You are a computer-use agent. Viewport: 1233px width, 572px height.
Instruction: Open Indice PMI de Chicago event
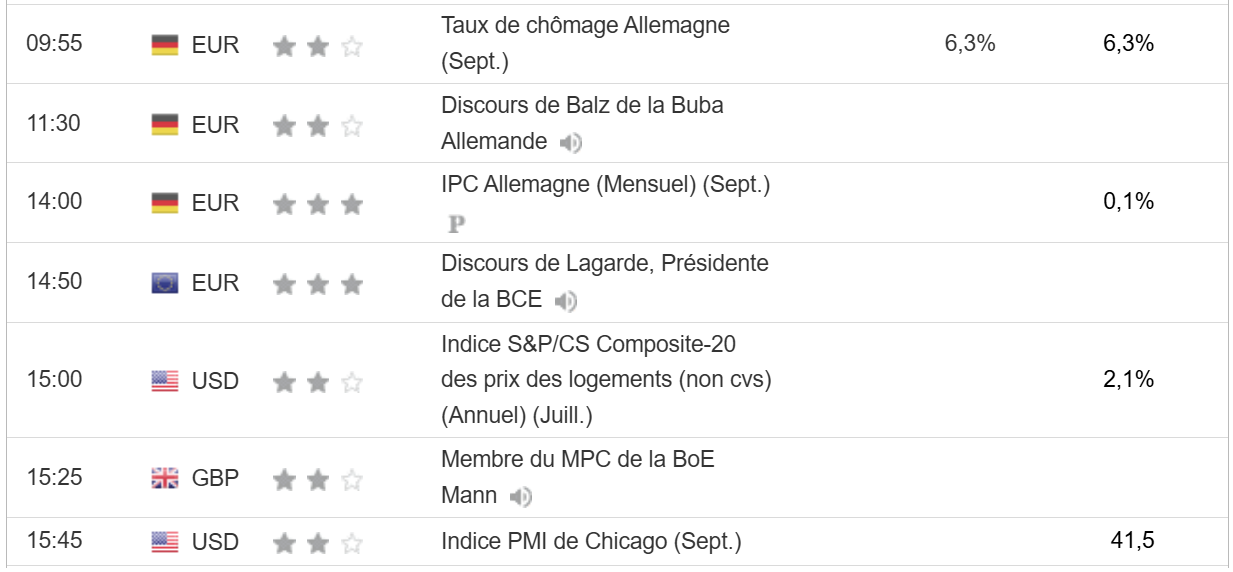pyautogui.click(x=591, y=542)
